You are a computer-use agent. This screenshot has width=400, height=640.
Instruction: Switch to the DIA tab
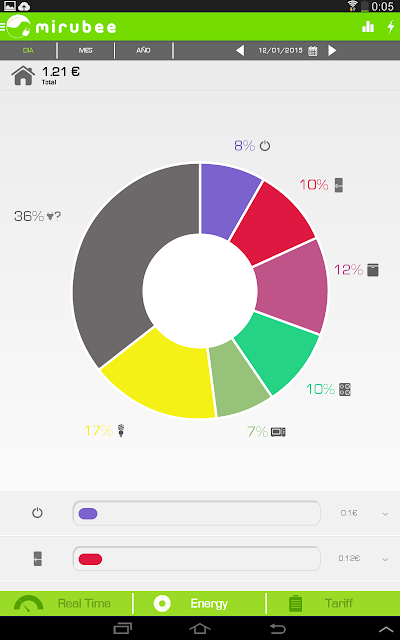[28, 51]
